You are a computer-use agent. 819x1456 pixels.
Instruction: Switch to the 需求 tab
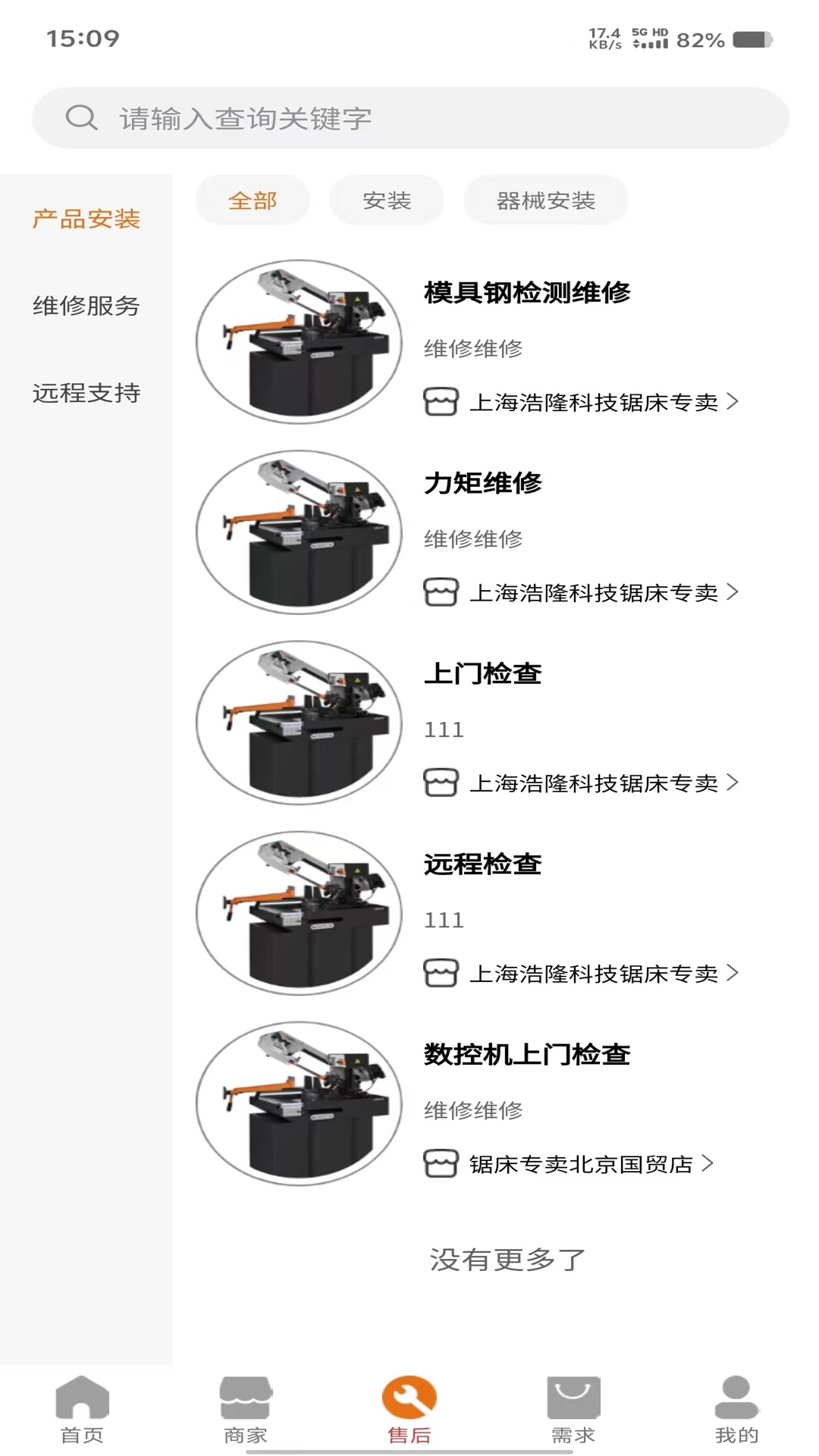573,1410
